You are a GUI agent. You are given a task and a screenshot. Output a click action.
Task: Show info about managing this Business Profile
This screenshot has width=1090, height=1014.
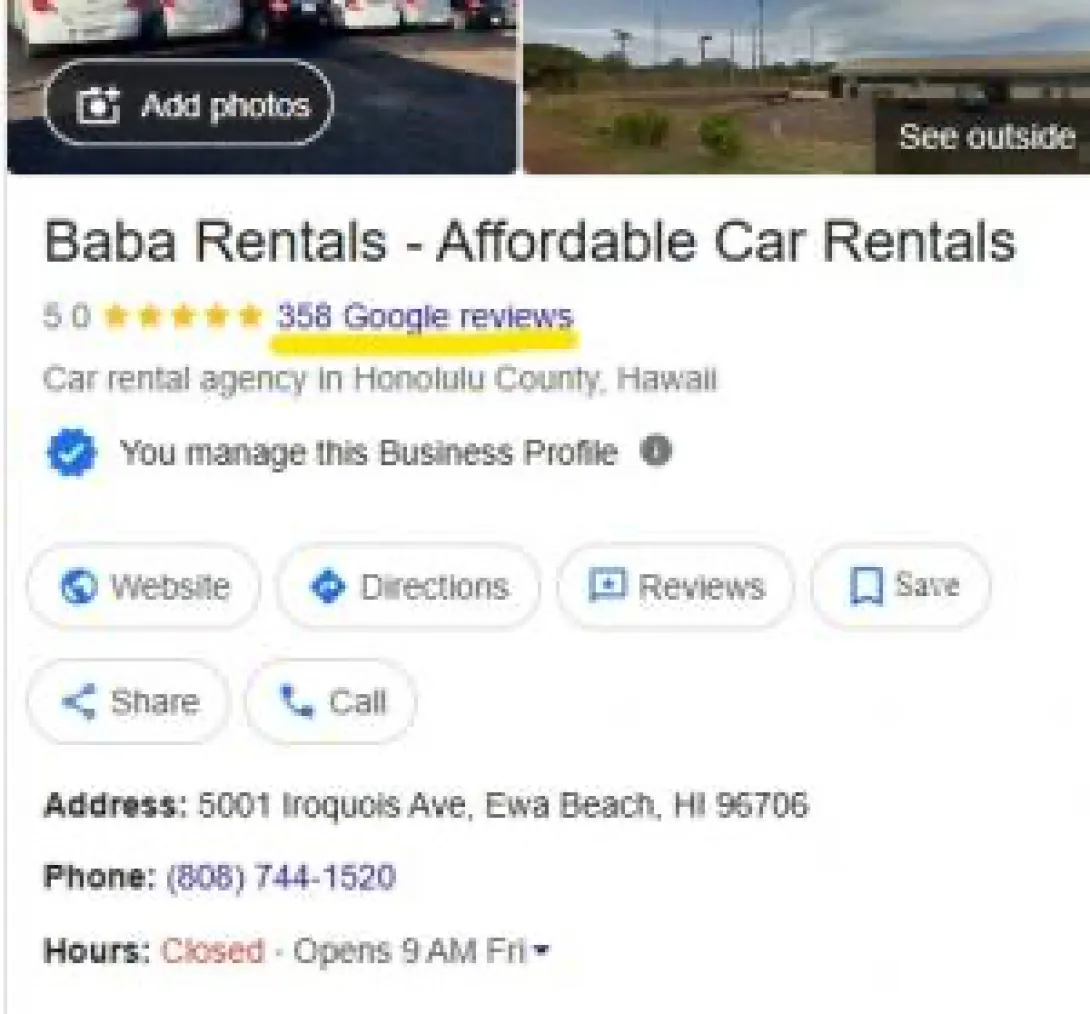(x=655, y=452)
